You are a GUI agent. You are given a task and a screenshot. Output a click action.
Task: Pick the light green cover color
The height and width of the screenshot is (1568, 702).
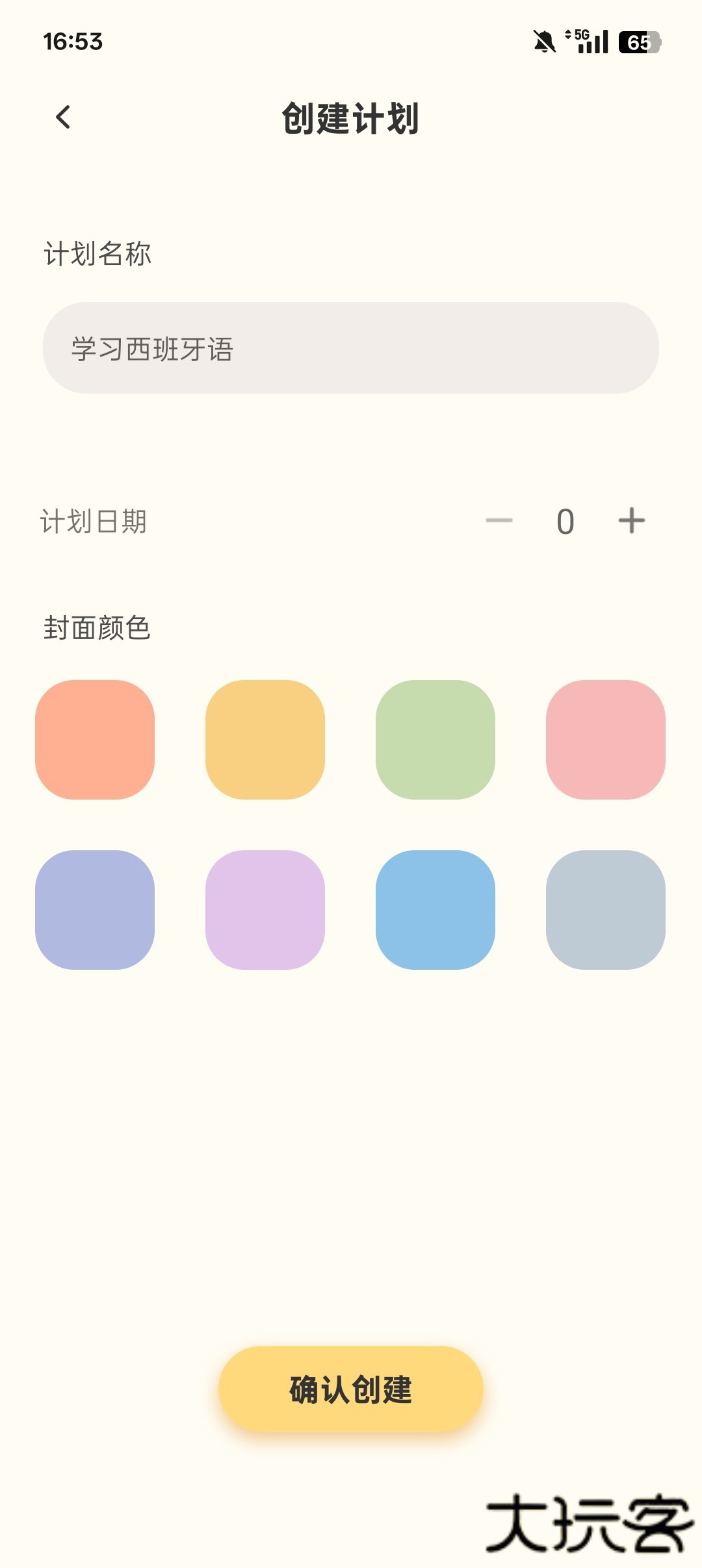click(x=435, y=740)
